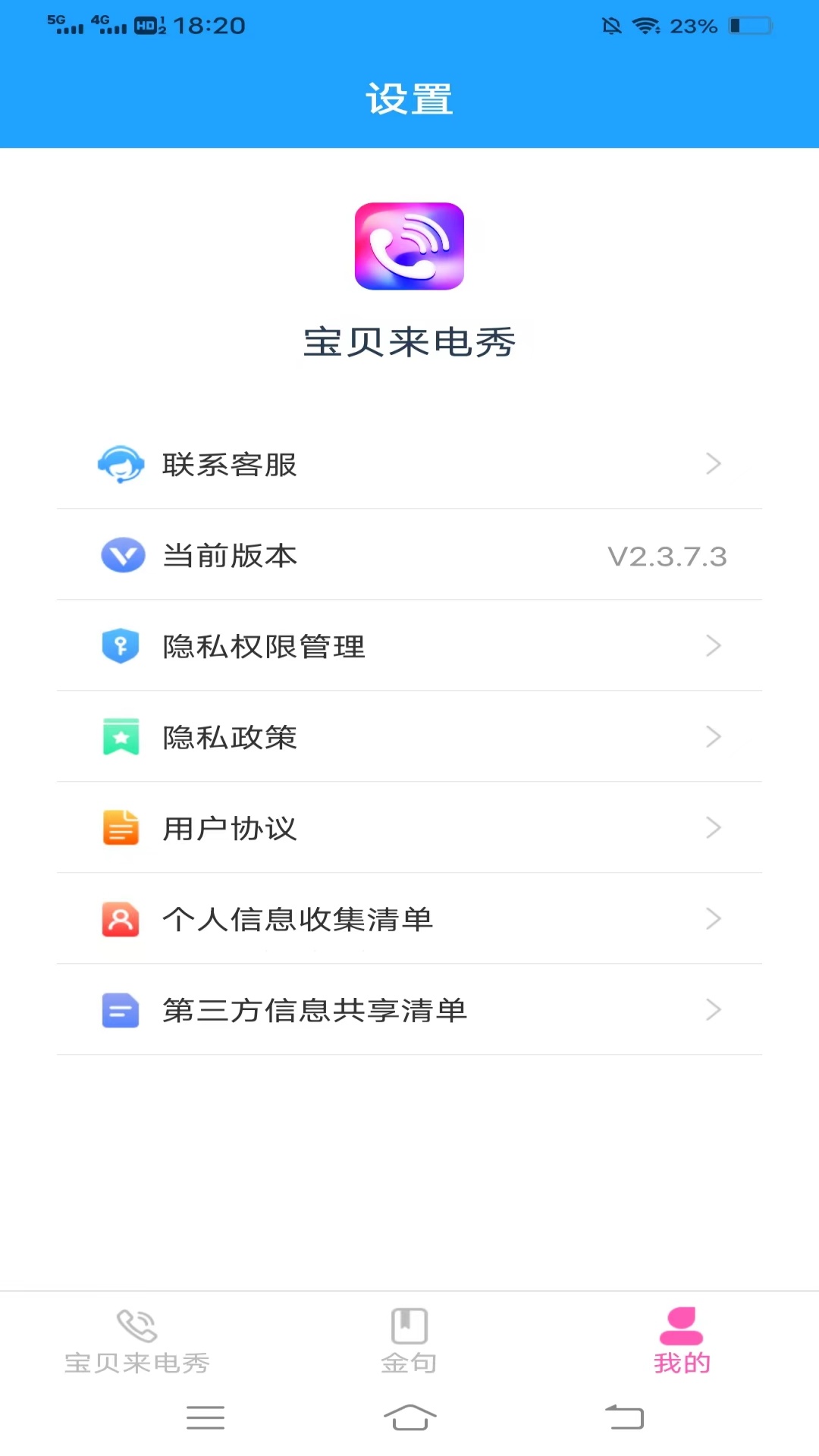Click the orange document icon beside 用户协议
This screenshot has width=819, height=1456.
coord(121,827)
